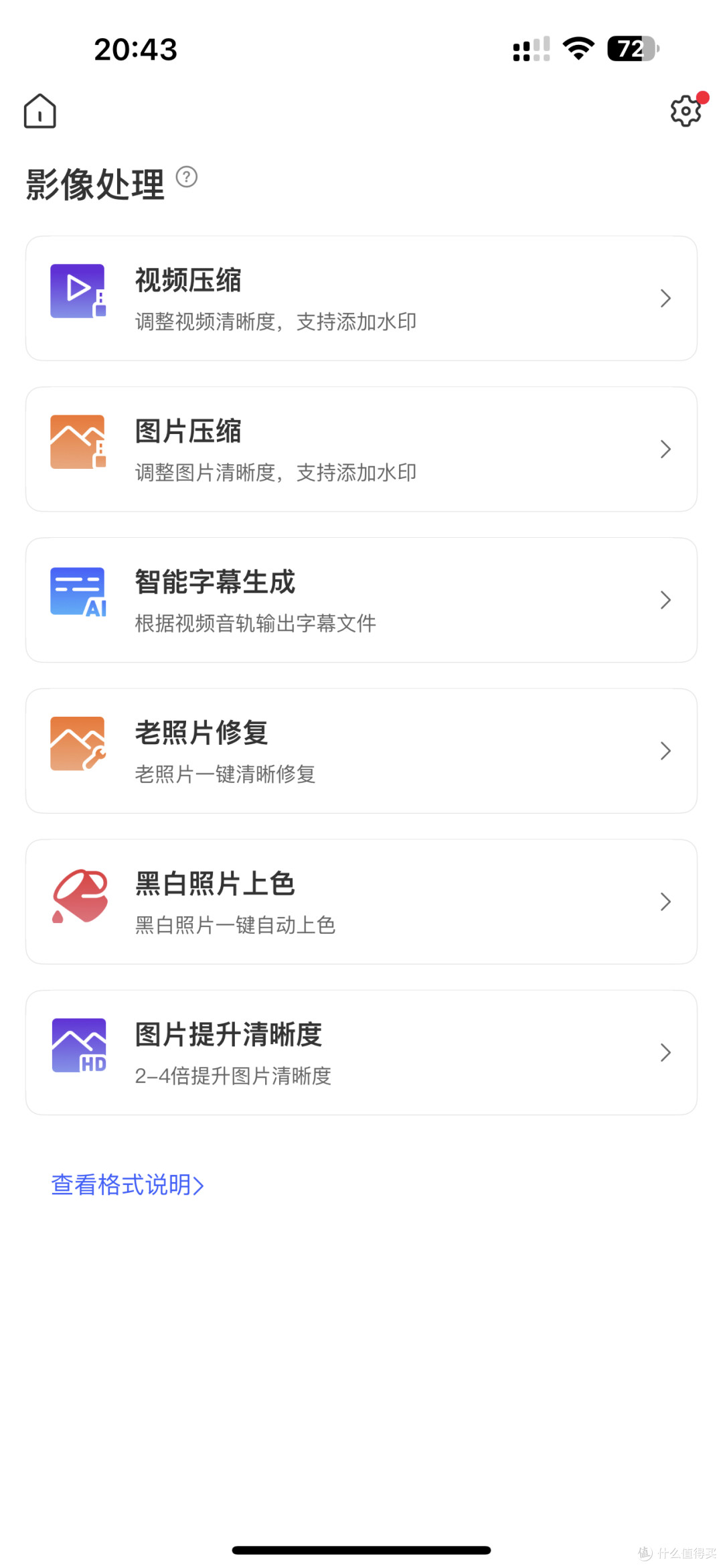Expand the 智能字幕生成 card chevron
Image resolution: width=723 pixels, height=1568 pixels.
(665, 599)
